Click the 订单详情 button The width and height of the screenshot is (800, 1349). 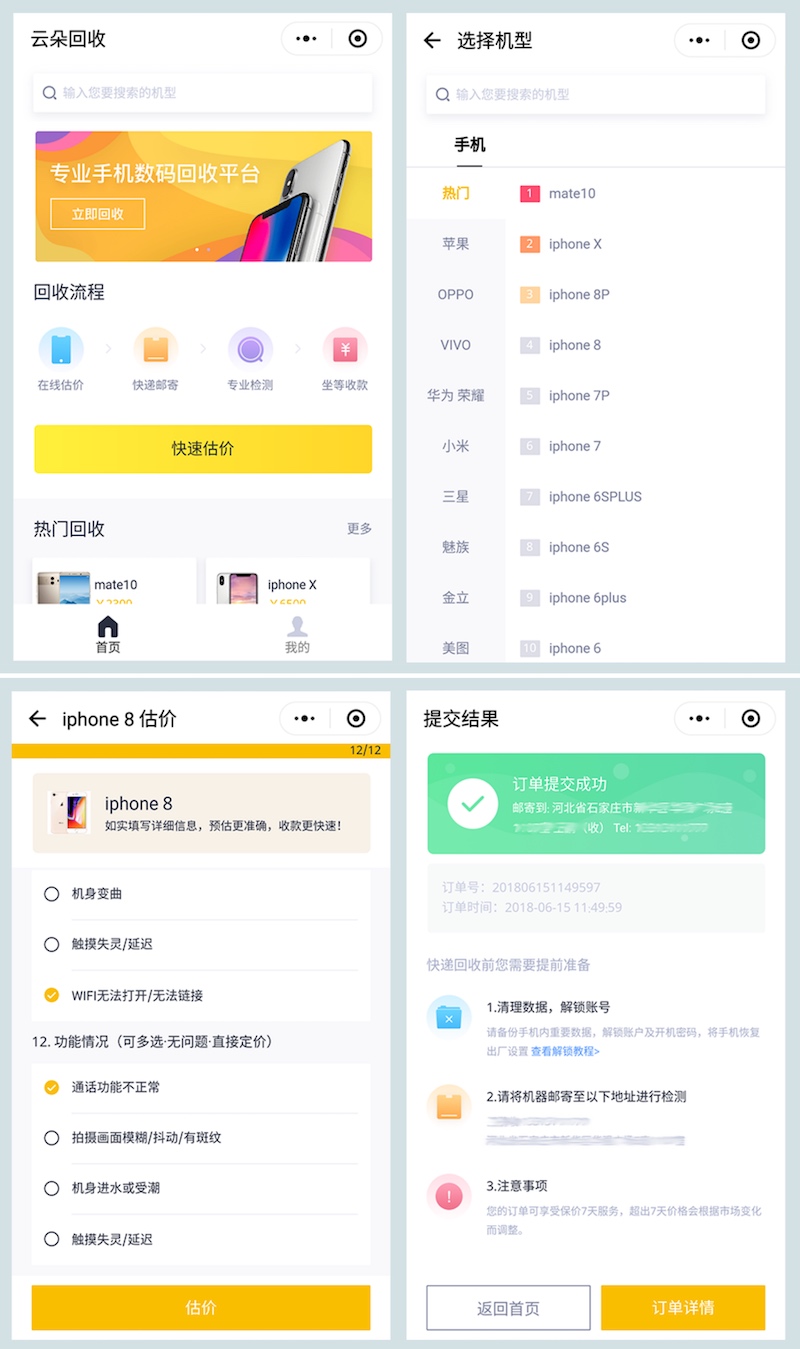[x=683, y=1307]
